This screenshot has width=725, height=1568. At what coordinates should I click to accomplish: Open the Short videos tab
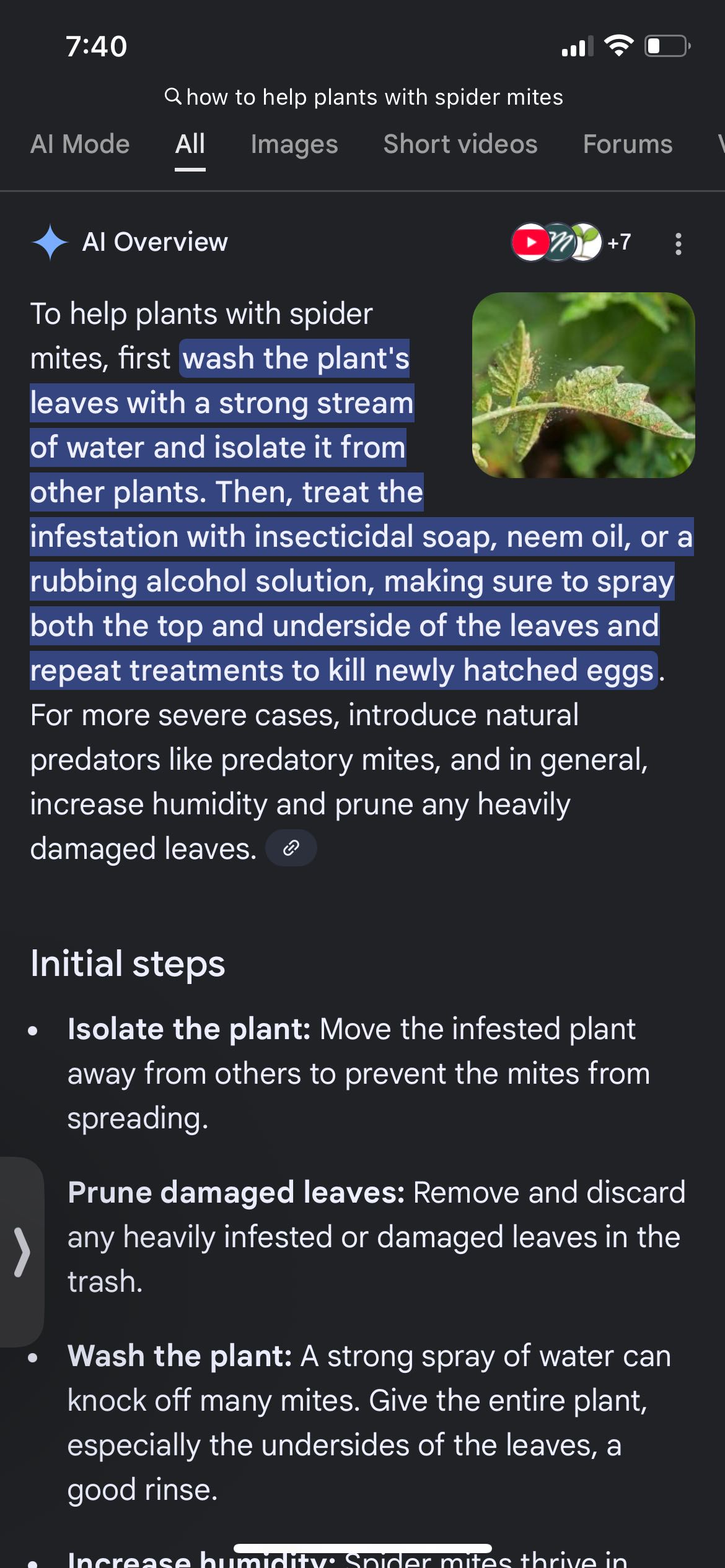click(460, 144)
